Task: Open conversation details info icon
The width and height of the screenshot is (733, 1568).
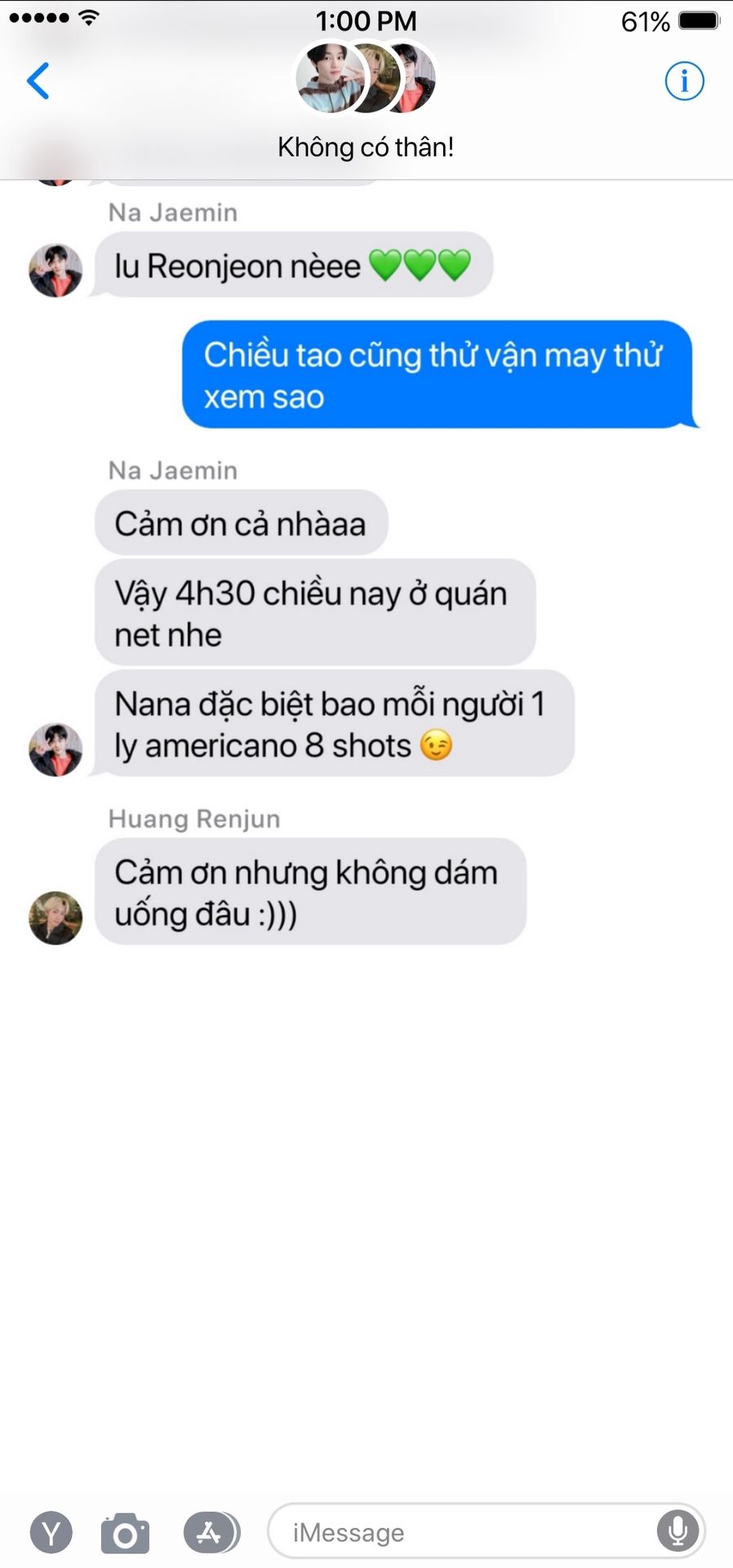Action: [x=684, y=81]
